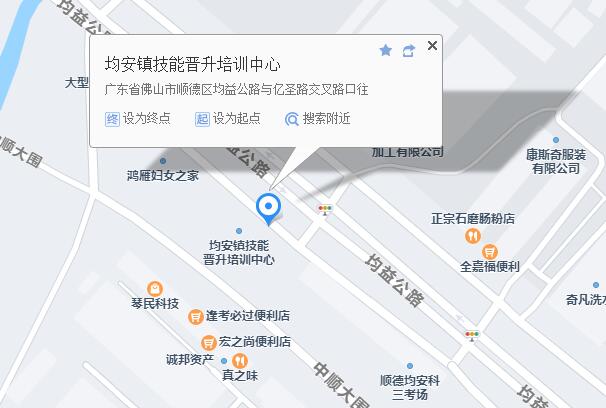Favorite this location with the star icon
This screenshot has width=606, height=408.
tap(386, 50)
